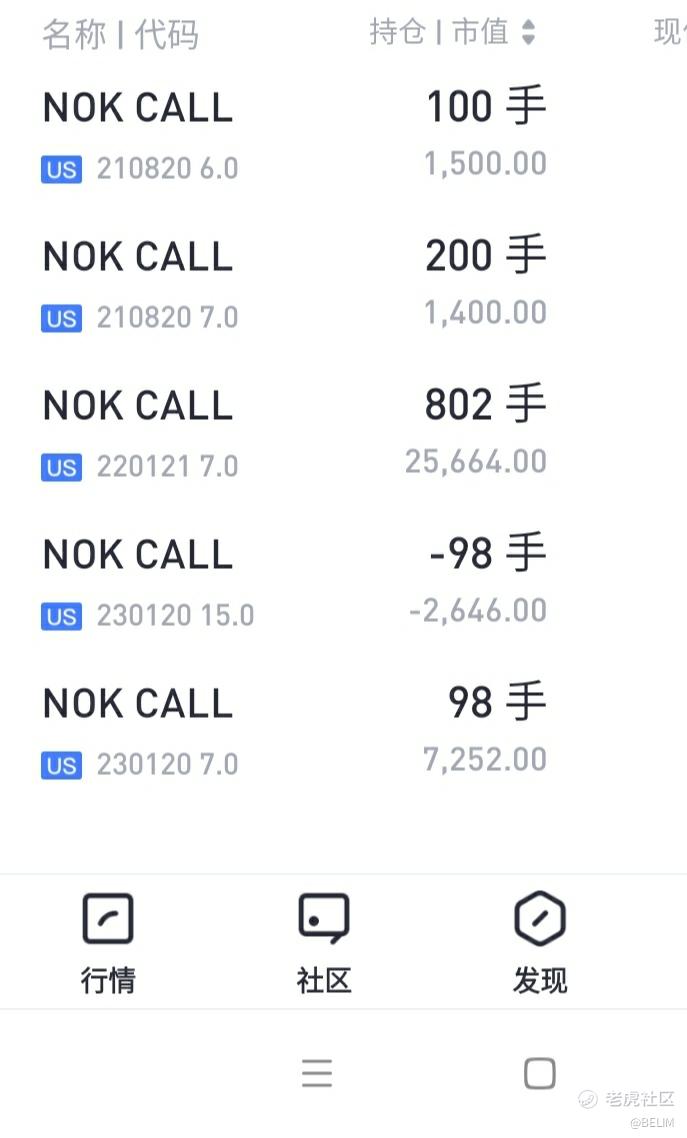687x1138 pixels.
Task: Switch to the 发现 tab
Action: click(540, 943)
